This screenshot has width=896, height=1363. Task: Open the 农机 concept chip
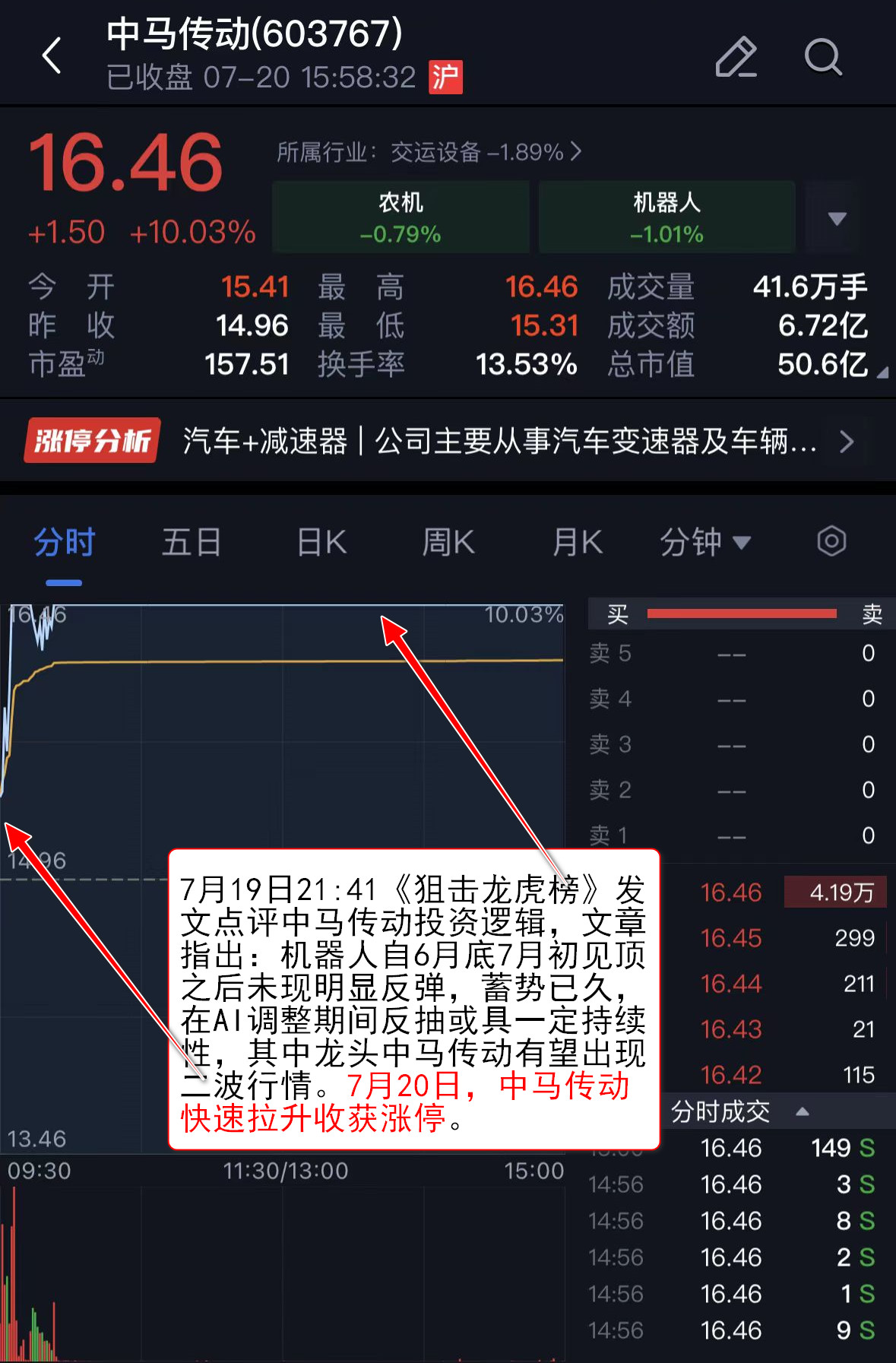point(401,217)
